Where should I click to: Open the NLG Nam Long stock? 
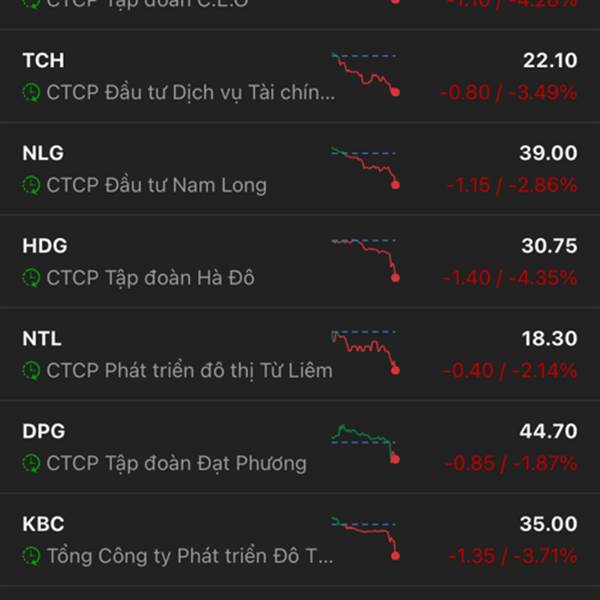click(300, 169)
